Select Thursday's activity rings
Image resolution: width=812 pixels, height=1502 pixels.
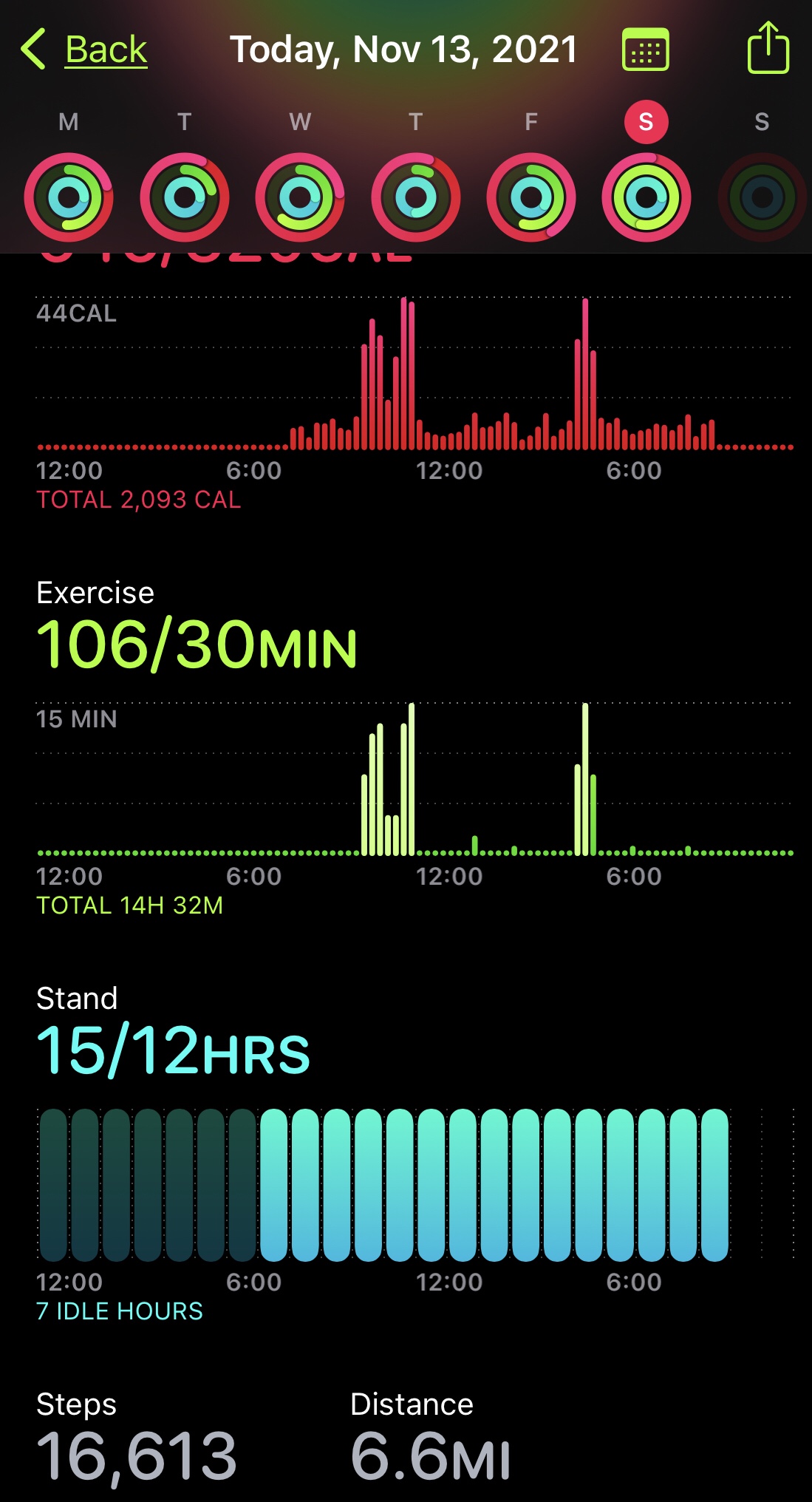tap(416, 197)
